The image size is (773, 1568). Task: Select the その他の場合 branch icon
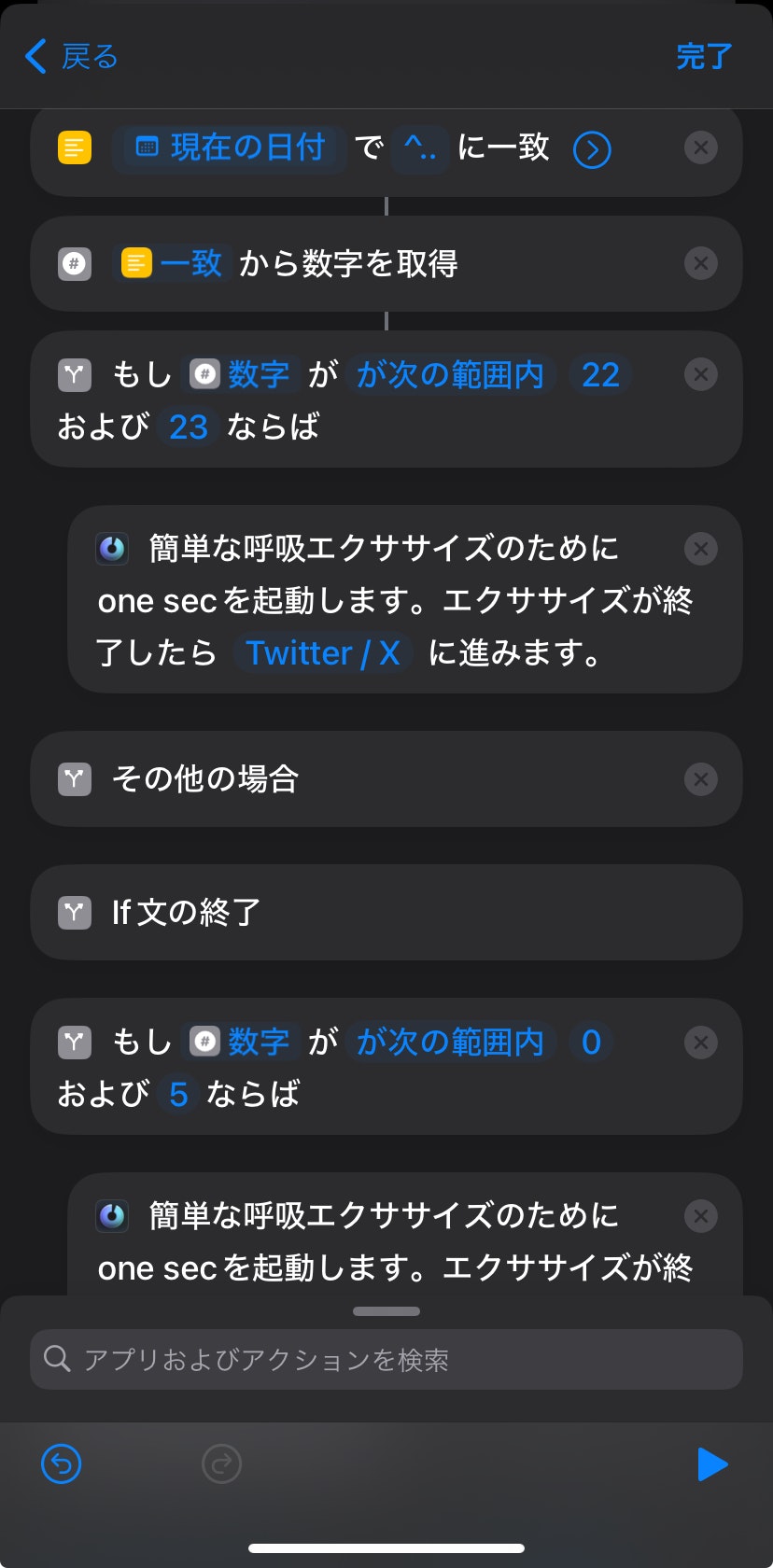pos(75,779)
